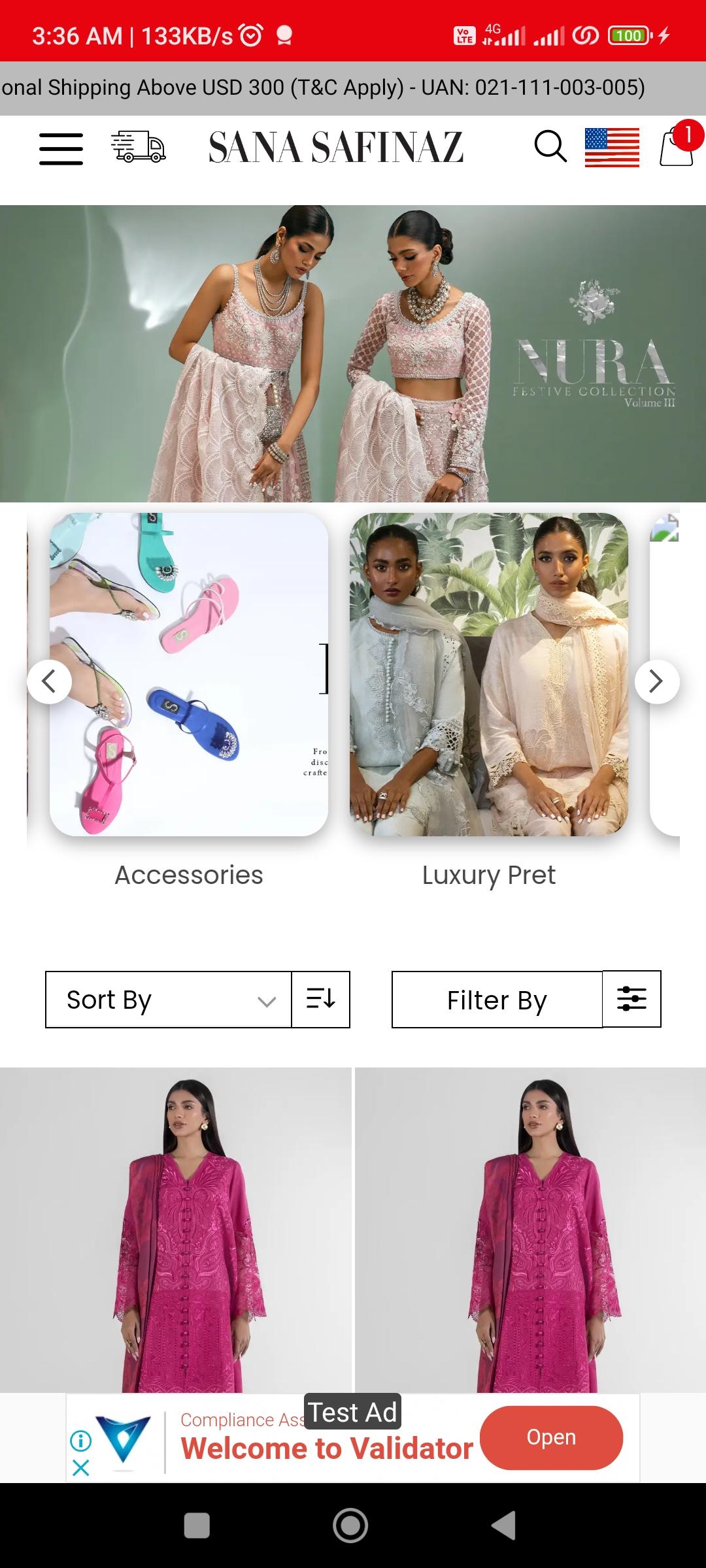Tap the filter sliders icon

pos(631,999)
